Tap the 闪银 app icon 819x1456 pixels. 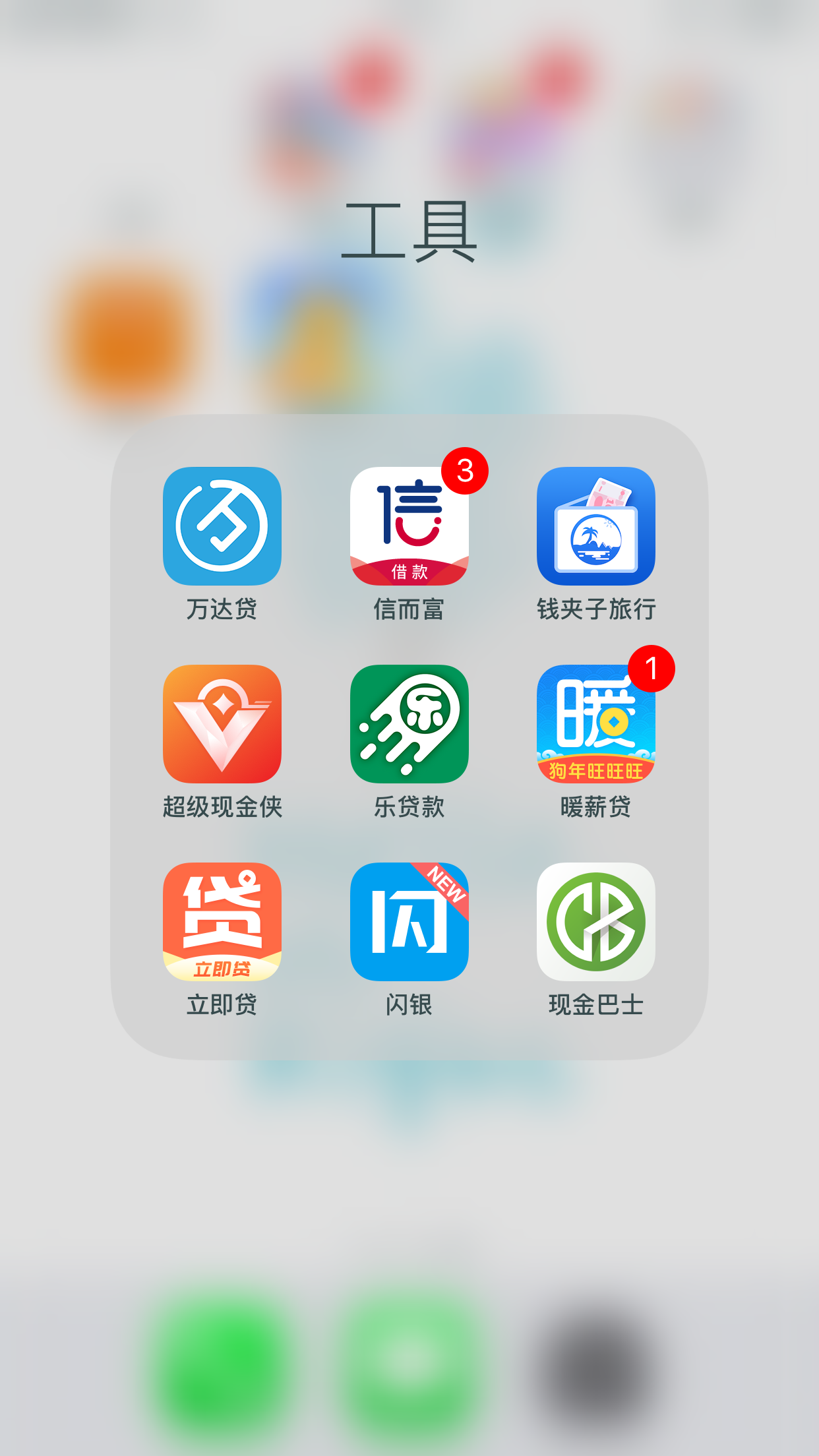[409, 922]
